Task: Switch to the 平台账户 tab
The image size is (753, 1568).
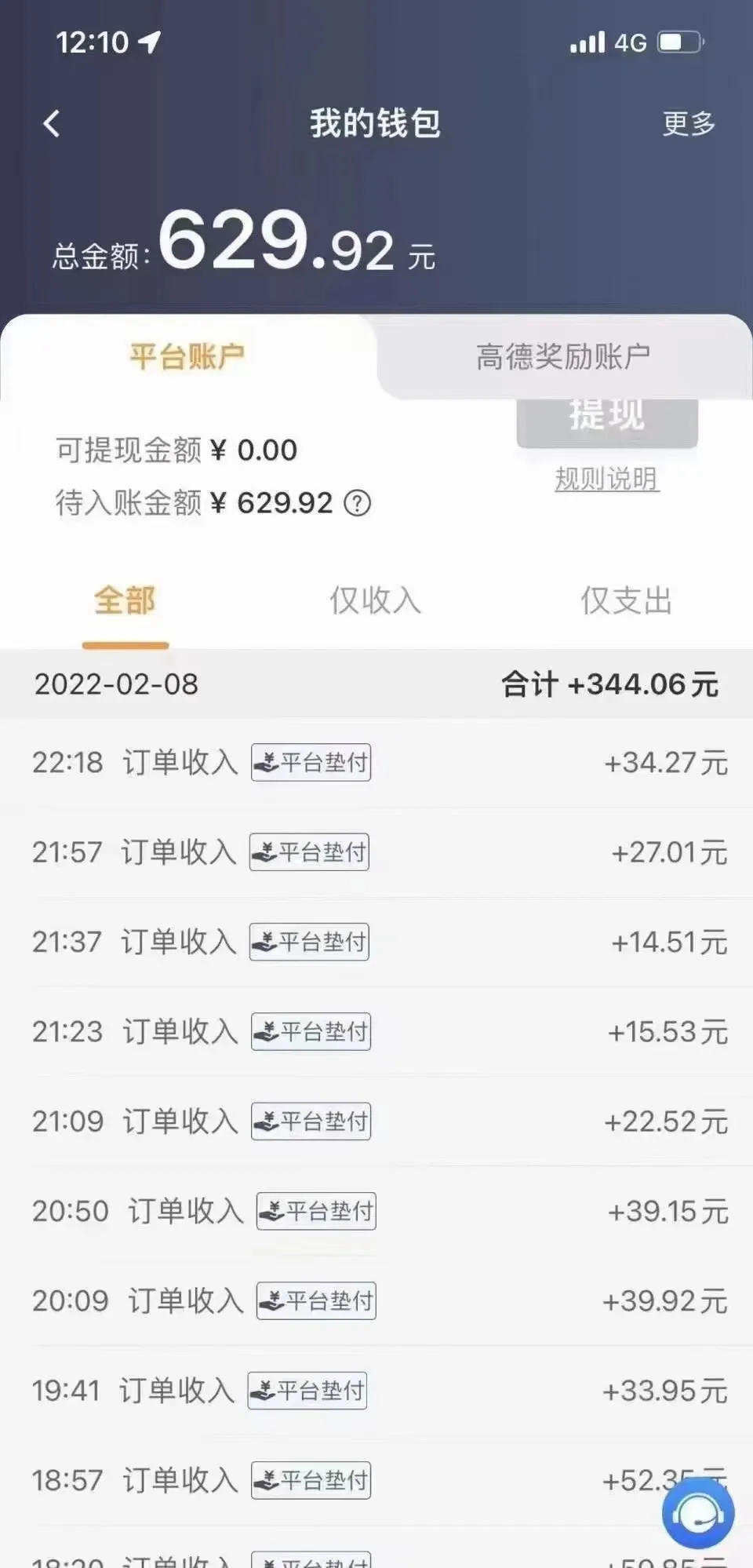Action: pos(187,357)
